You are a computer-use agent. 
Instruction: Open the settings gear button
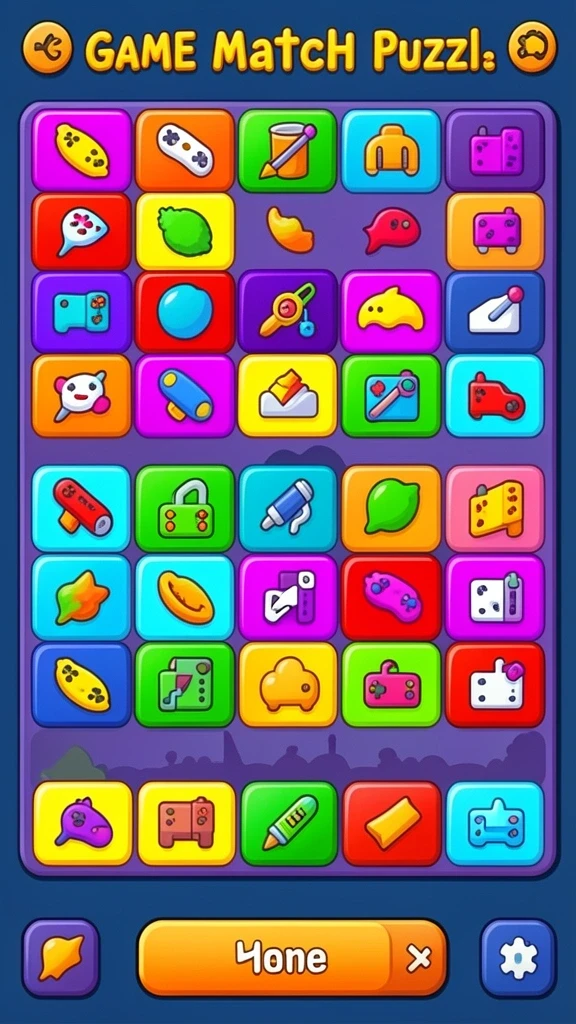tap(519, 958)
